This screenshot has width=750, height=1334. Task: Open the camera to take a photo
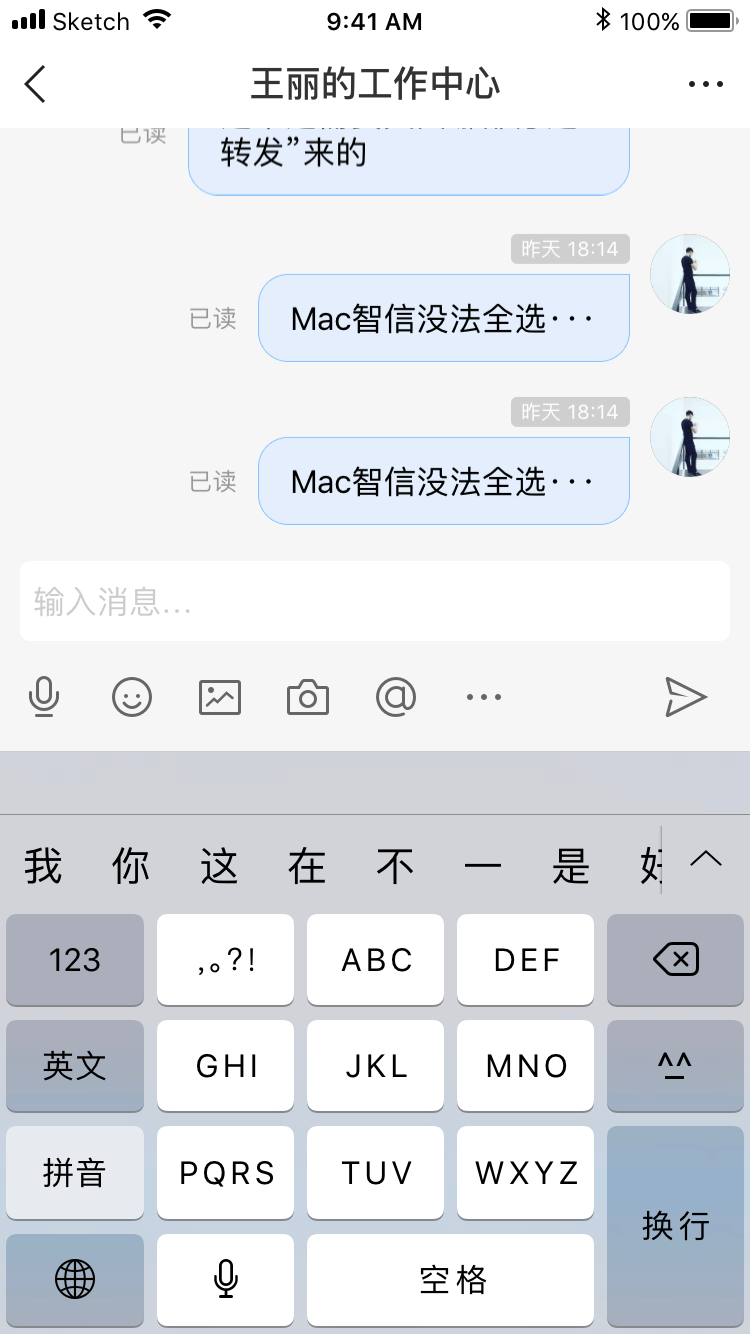[x=308, y=697]
